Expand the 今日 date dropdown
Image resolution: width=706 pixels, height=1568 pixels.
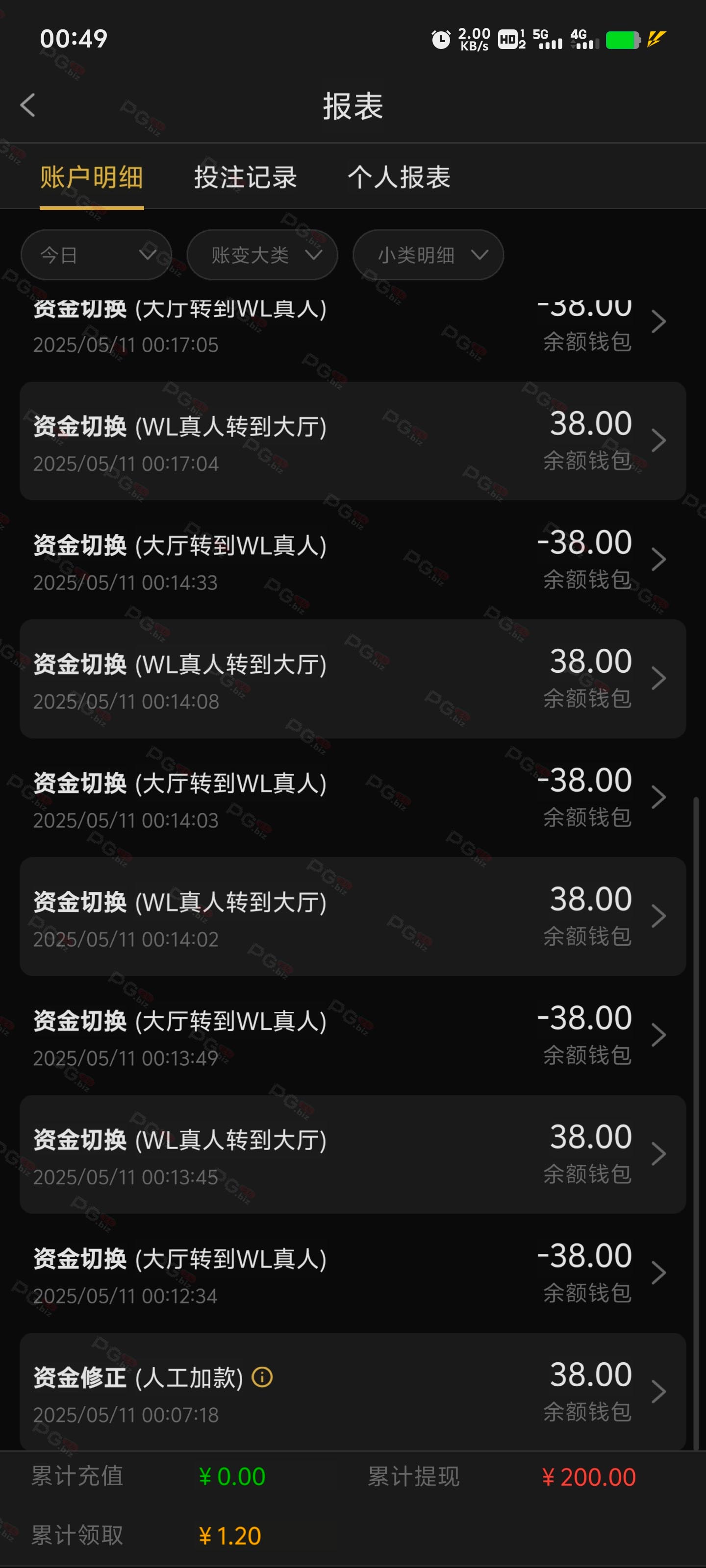click(96, 254)
